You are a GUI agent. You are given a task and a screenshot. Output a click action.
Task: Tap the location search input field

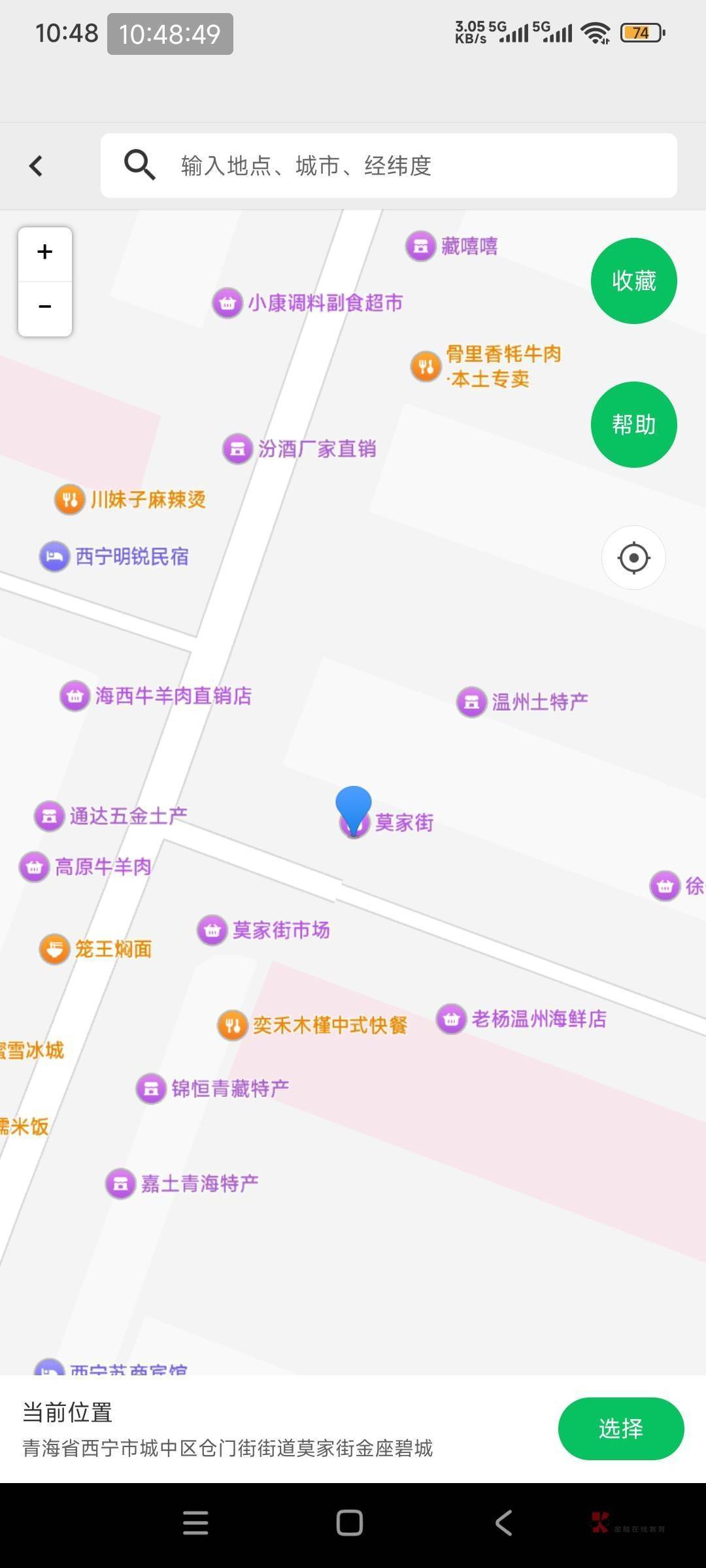pyautogui.click(x=392, y=166)
